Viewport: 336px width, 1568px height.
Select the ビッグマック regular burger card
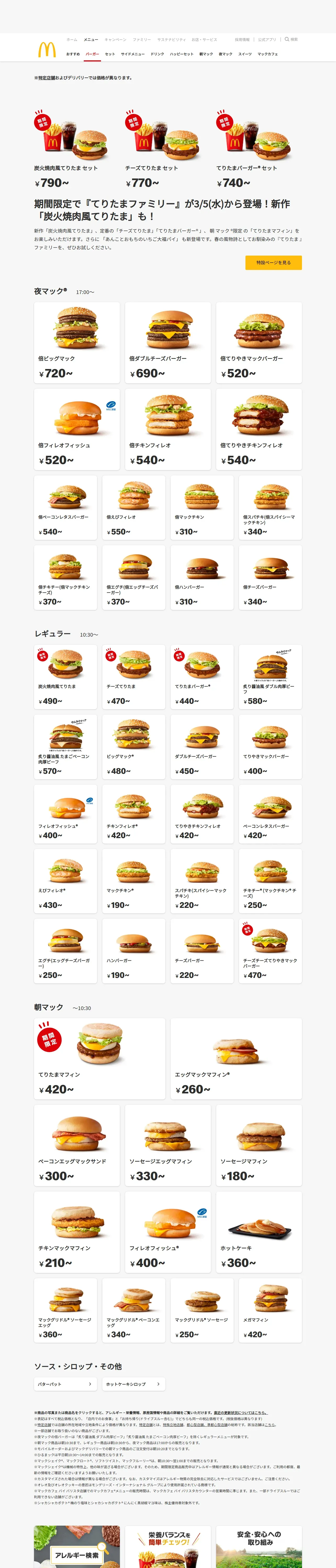tap(133, 747)
